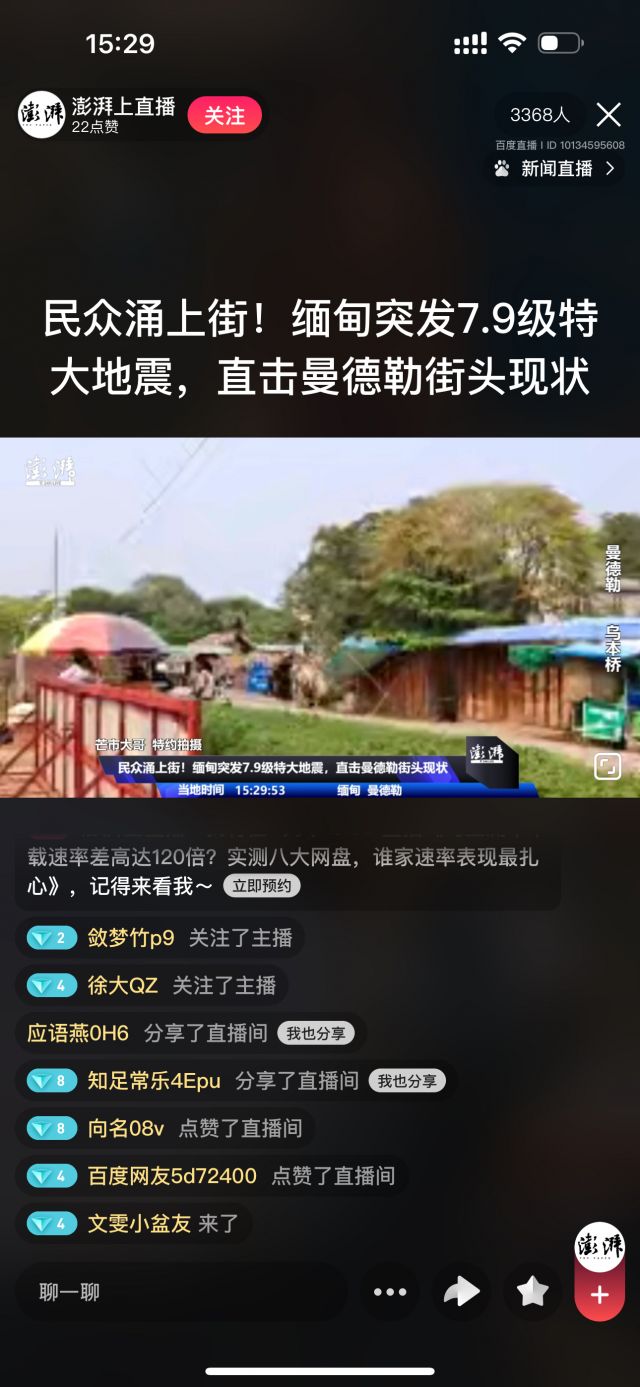640x1387 pixels.
Task: Follow the 澎湃上直播 channel
Action: click(x=224, y=116)
